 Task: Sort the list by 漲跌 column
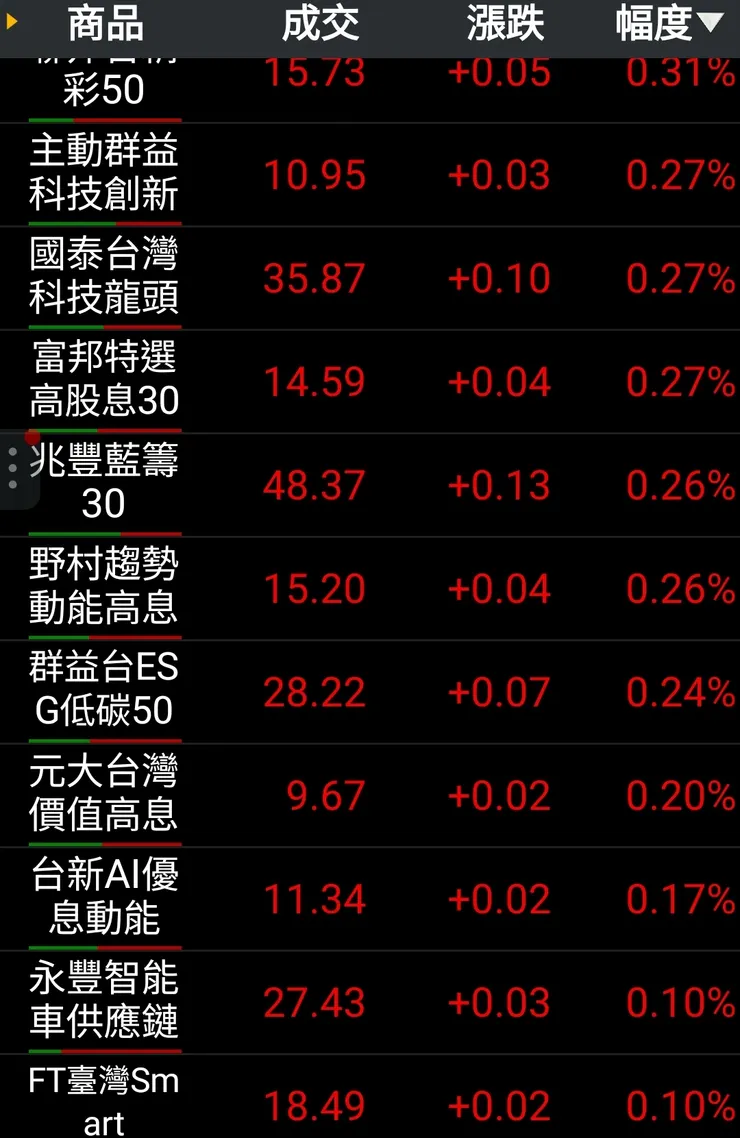[505, 26]
